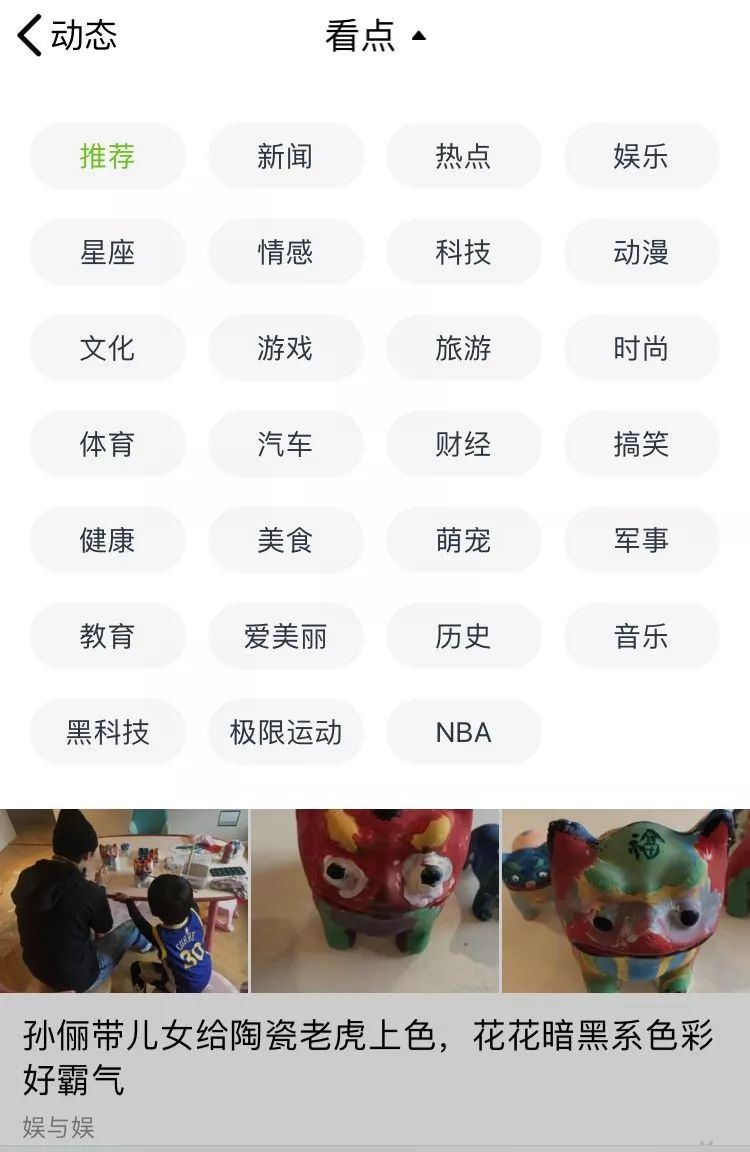Choose the 旅游 category chip
This screenshot has width=750, height=1152.
click(463, 348)
